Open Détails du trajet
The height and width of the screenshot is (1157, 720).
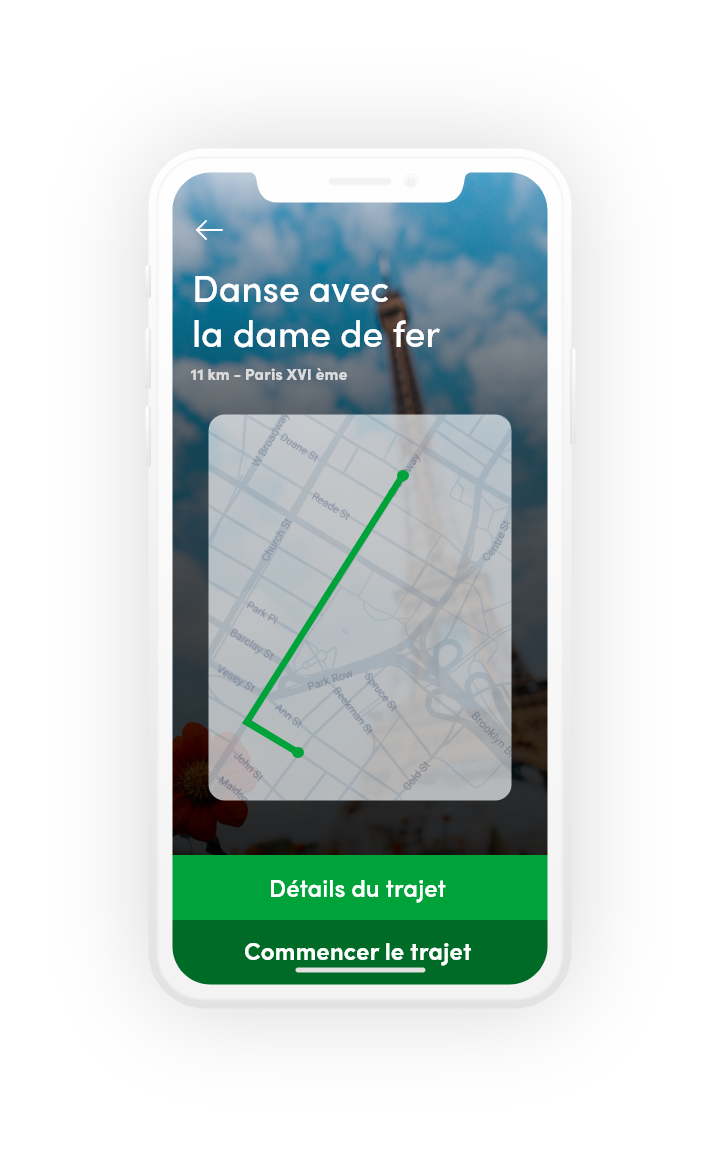[359, 888]
